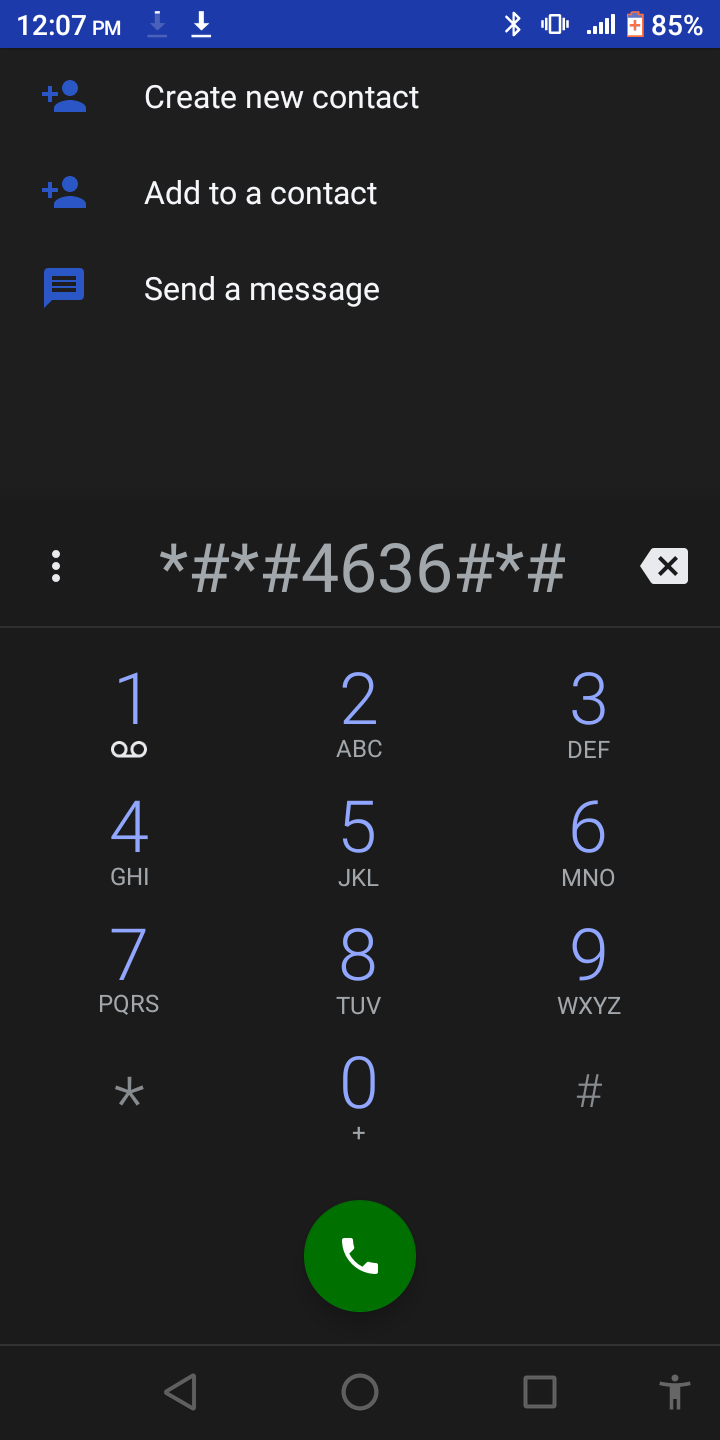Dial digit 1 on keypad
Image resolution: width=720 pixels, height=1440 pixels.
pos(130,712)
